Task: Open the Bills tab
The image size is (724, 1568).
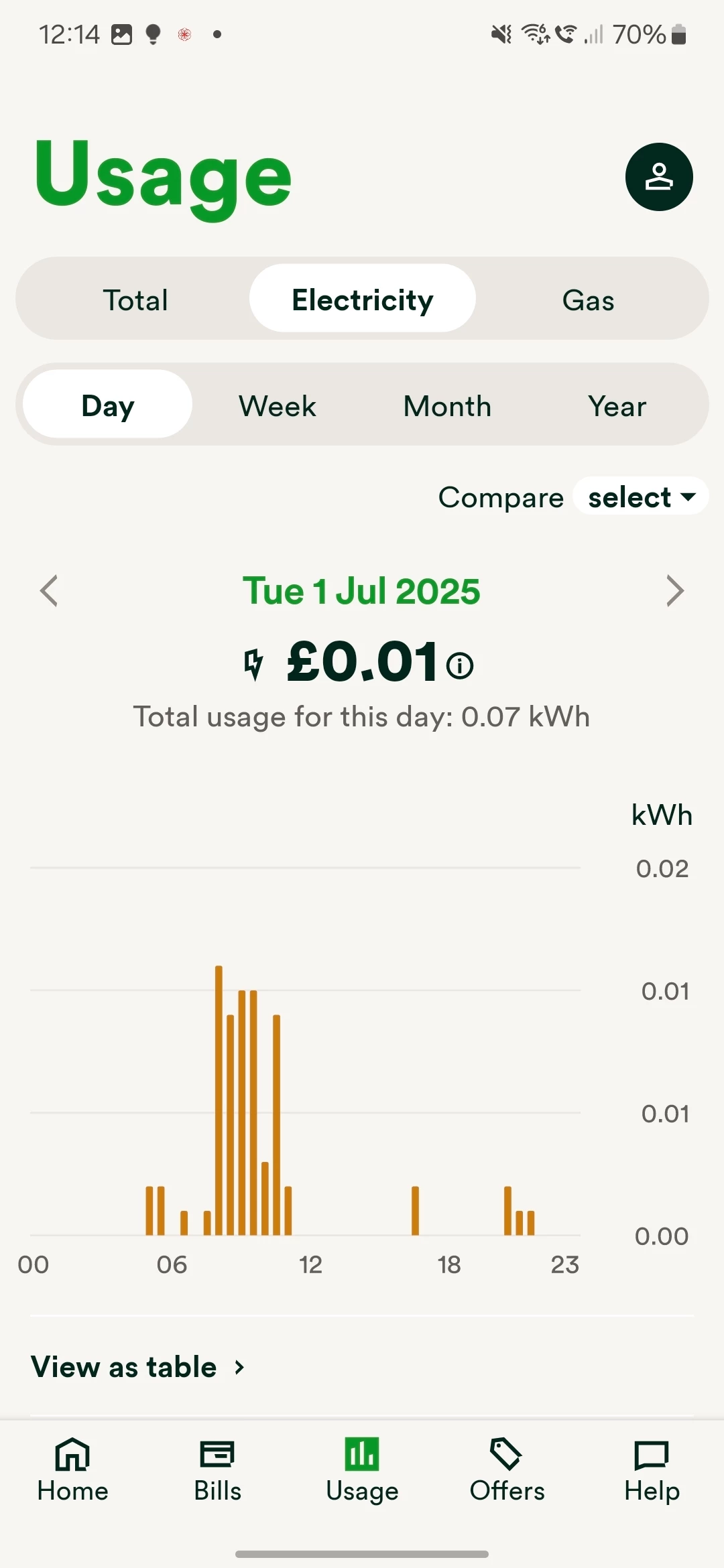Action: pyautogui.click(x=217, y=1471)
